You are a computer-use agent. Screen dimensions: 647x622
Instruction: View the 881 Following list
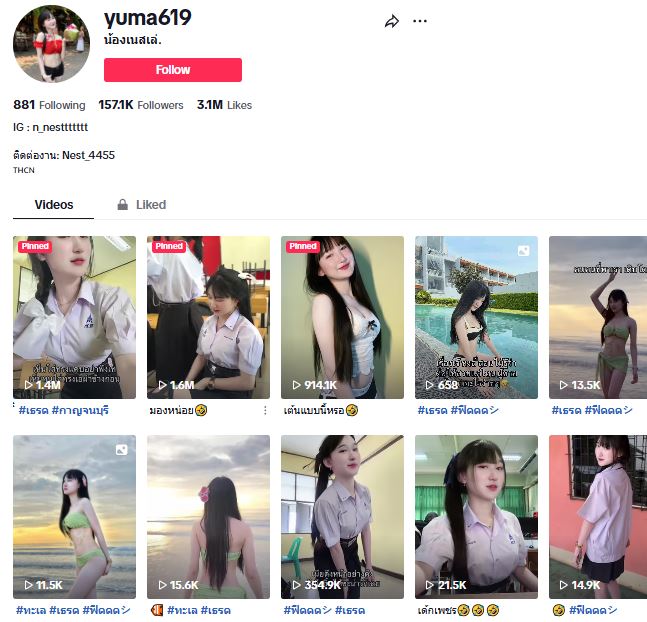tap(49, 105)
